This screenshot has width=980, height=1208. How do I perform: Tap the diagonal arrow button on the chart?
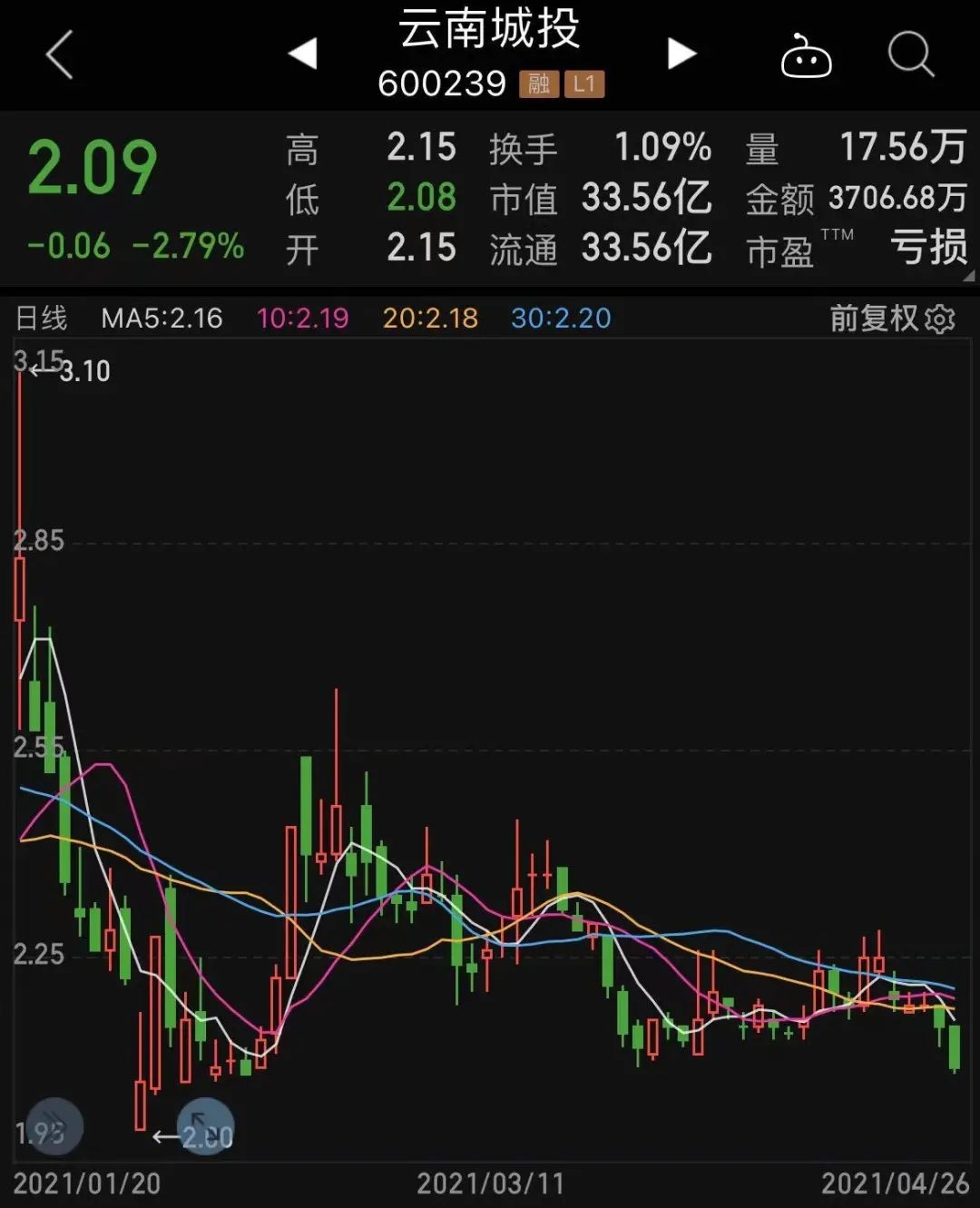205,1126
